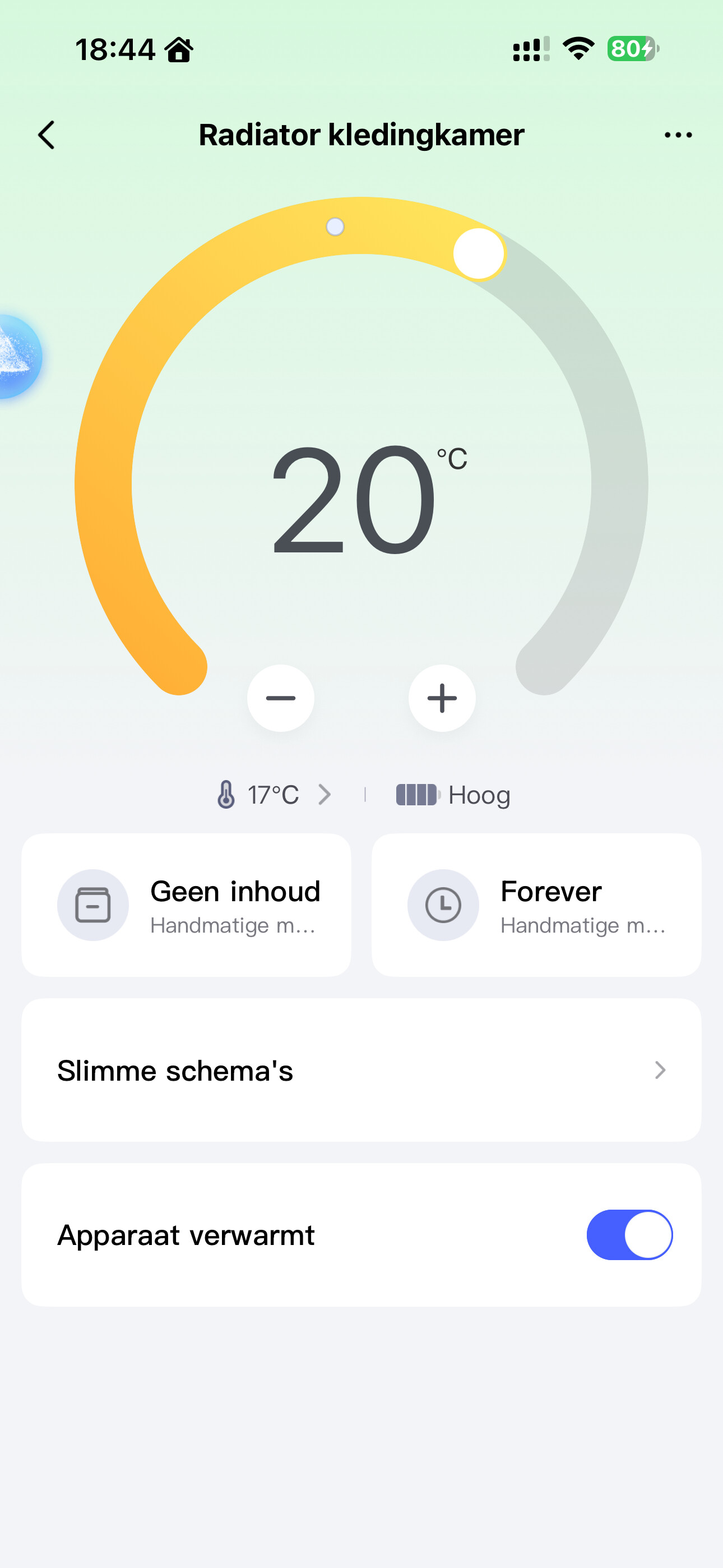Decrease target temperature with minus button
This screenshot has width=723, height=1568.
tap(281, 698)
